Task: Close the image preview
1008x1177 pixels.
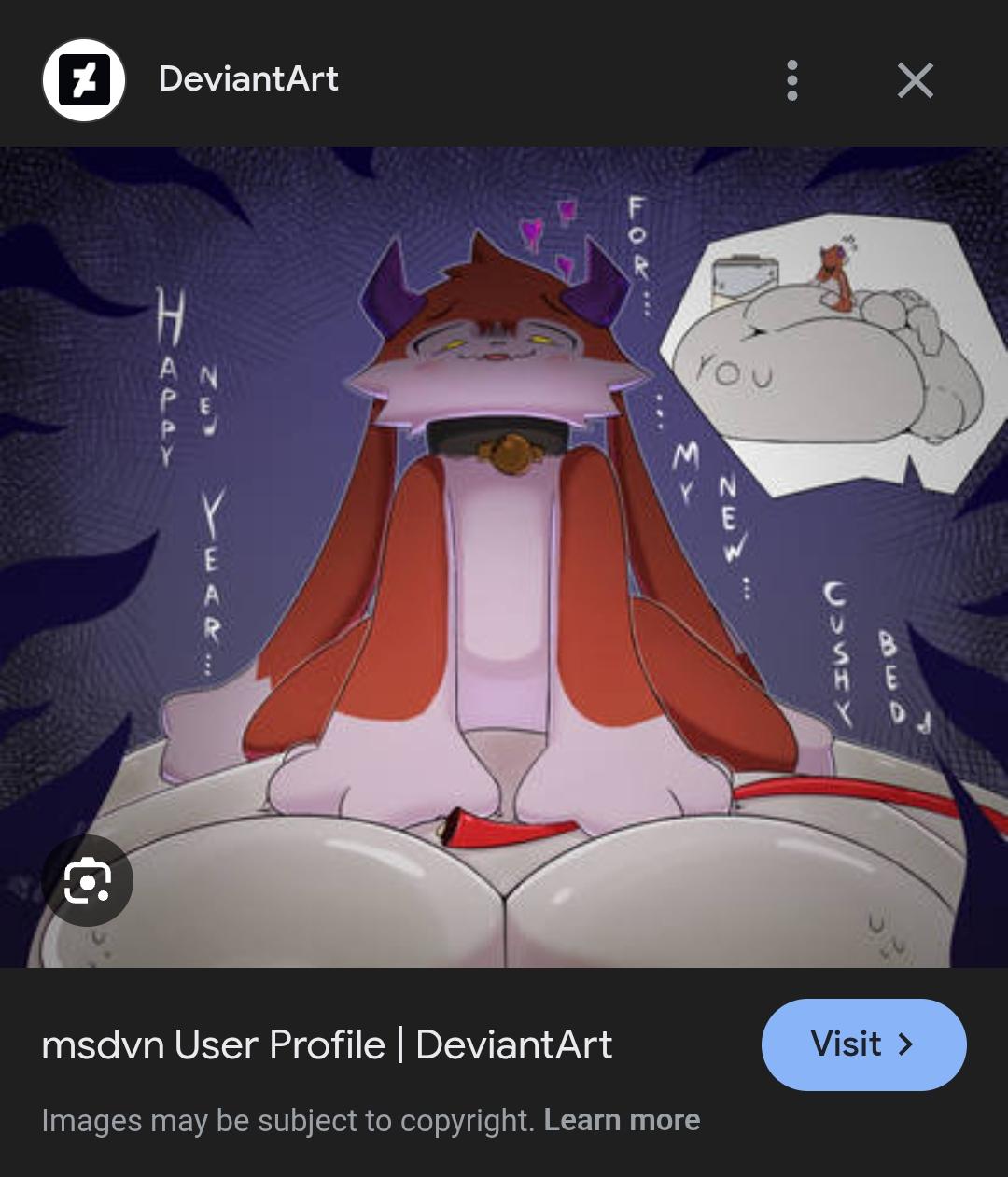Action: 915,80
